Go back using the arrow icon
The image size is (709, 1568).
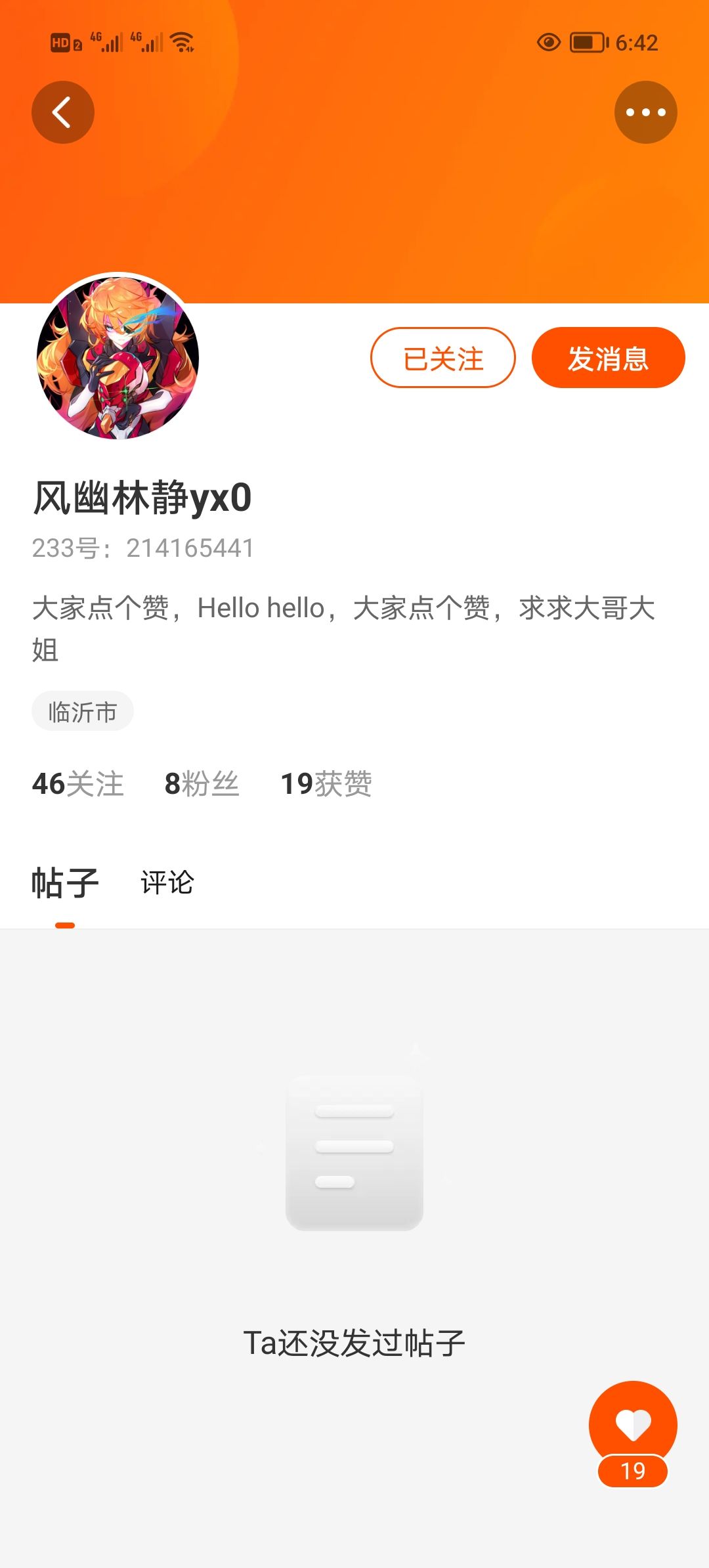(x=62, y=112)
